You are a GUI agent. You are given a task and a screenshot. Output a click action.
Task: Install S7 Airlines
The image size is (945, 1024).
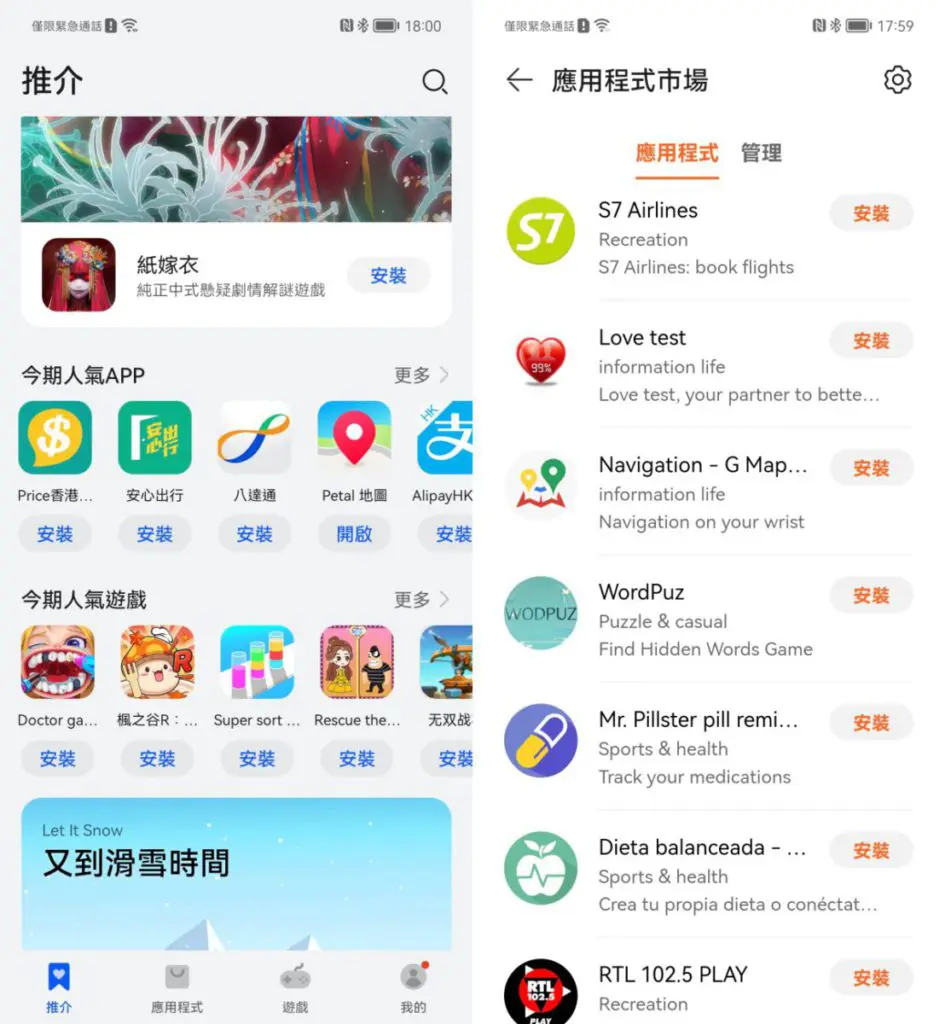tap(871, 213)
